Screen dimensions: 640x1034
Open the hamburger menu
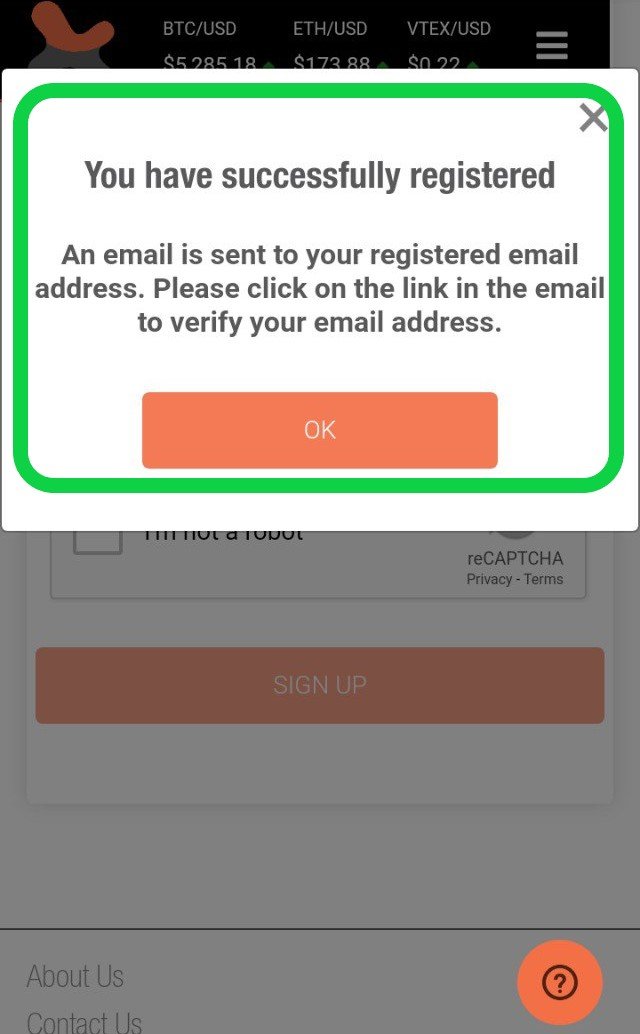tap(552, 45)
